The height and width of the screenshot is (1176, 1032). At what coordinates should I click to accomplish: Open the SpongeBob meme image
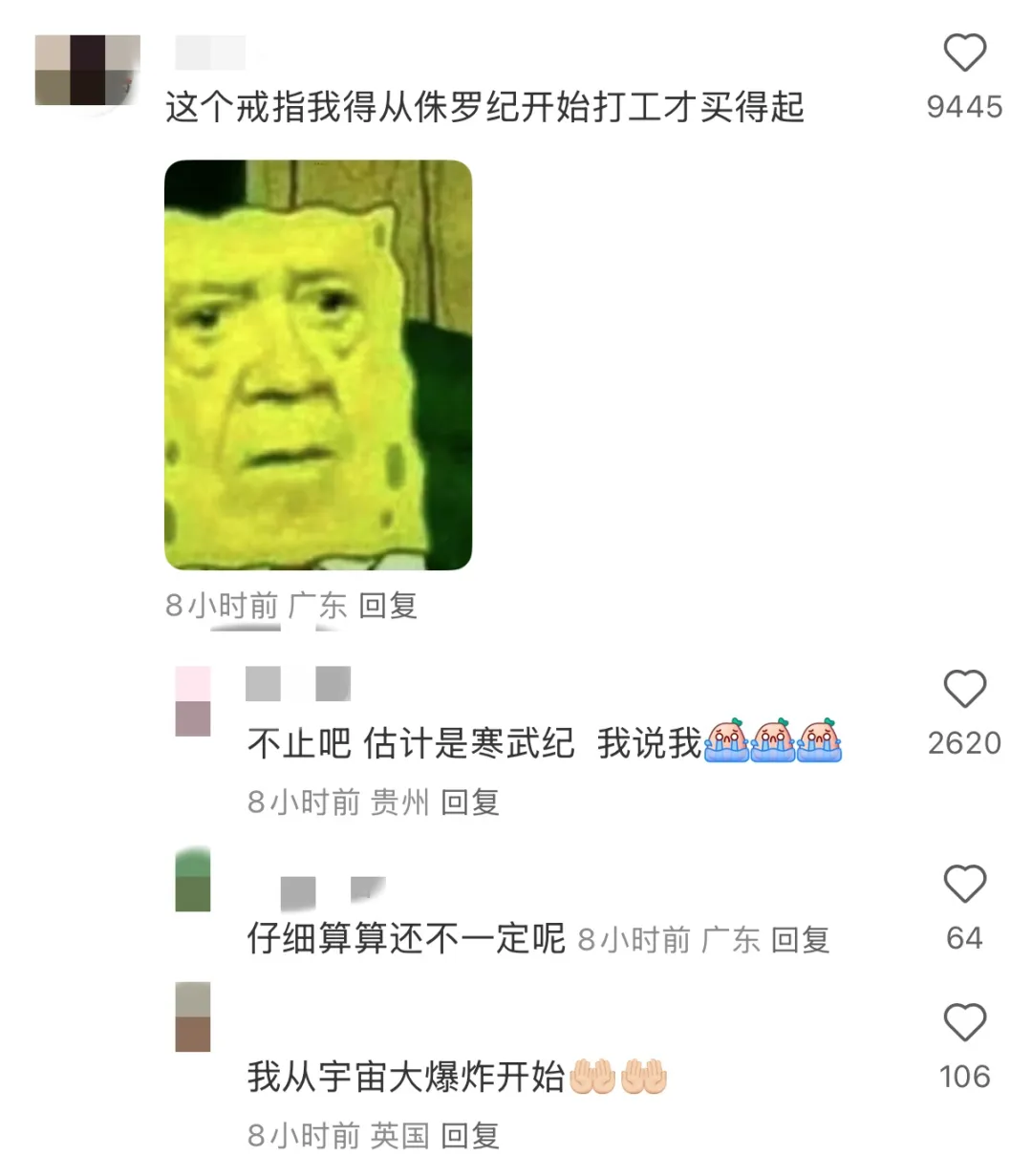(318, 365)
